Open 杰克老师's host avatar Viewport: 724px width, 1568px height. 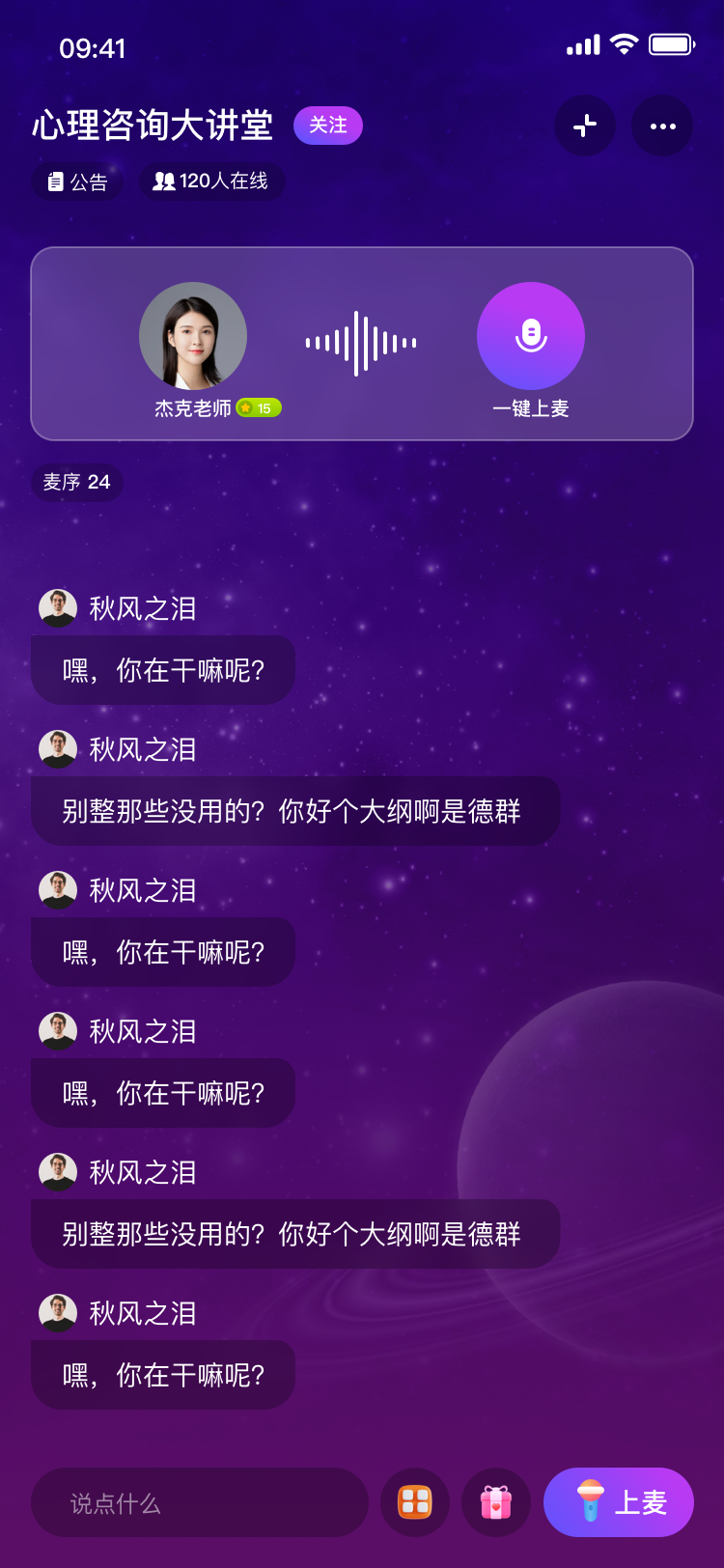[x=193, y=336]
